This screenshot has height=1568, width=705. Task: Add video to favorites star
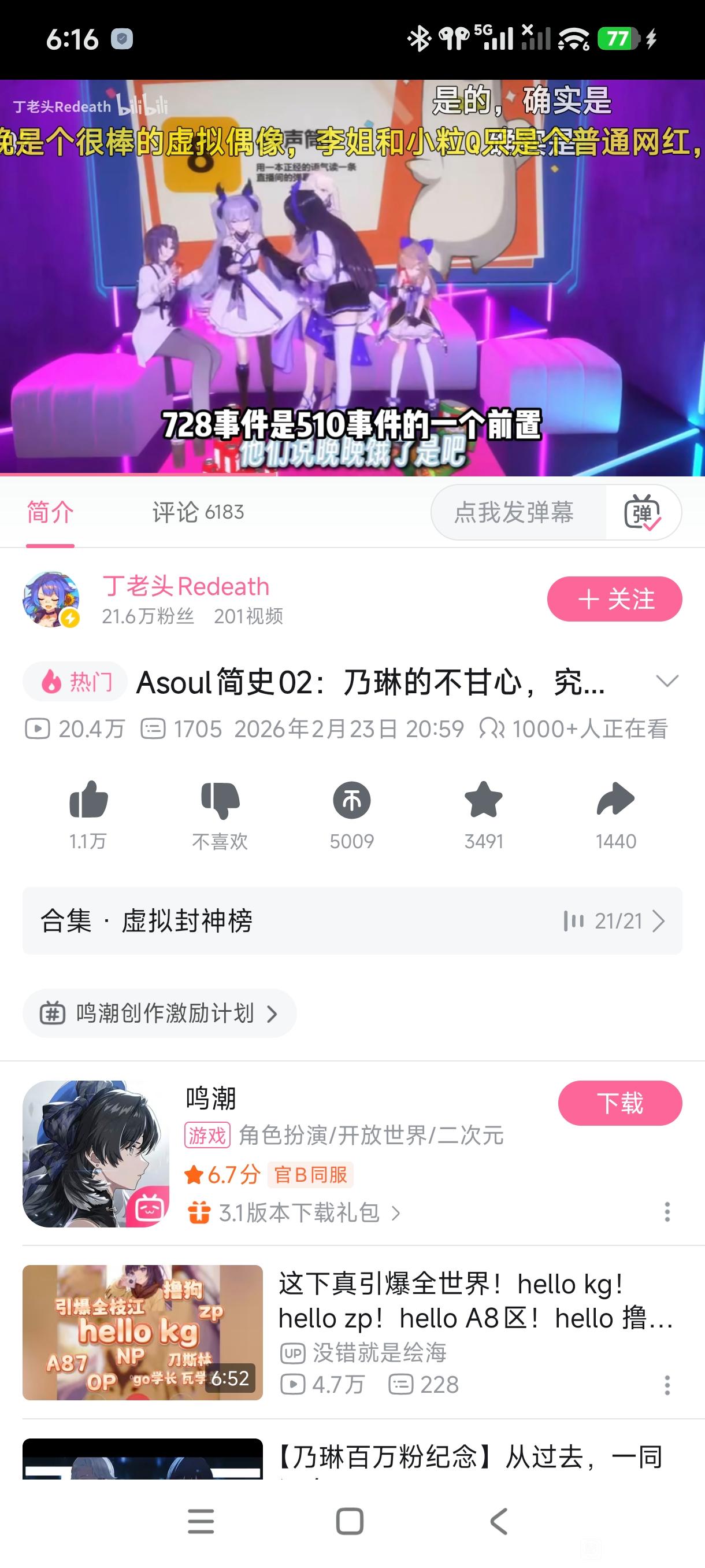pos(484,800)
